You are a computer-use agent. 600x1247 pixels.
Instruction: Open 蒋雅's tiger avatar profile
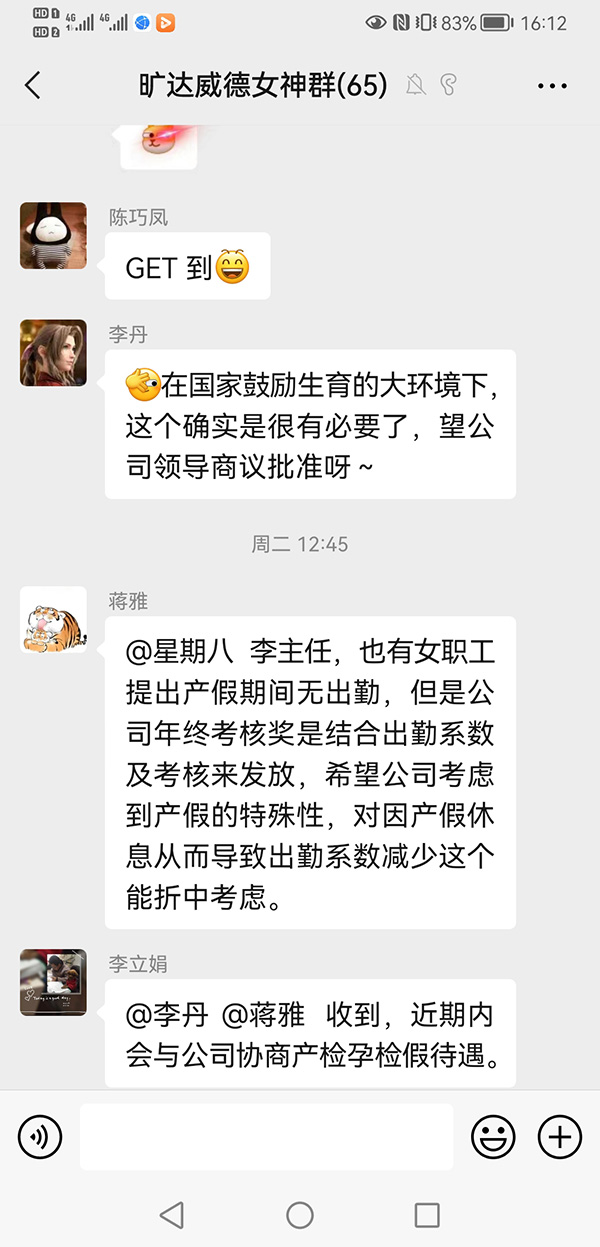(x=53, y=620)
